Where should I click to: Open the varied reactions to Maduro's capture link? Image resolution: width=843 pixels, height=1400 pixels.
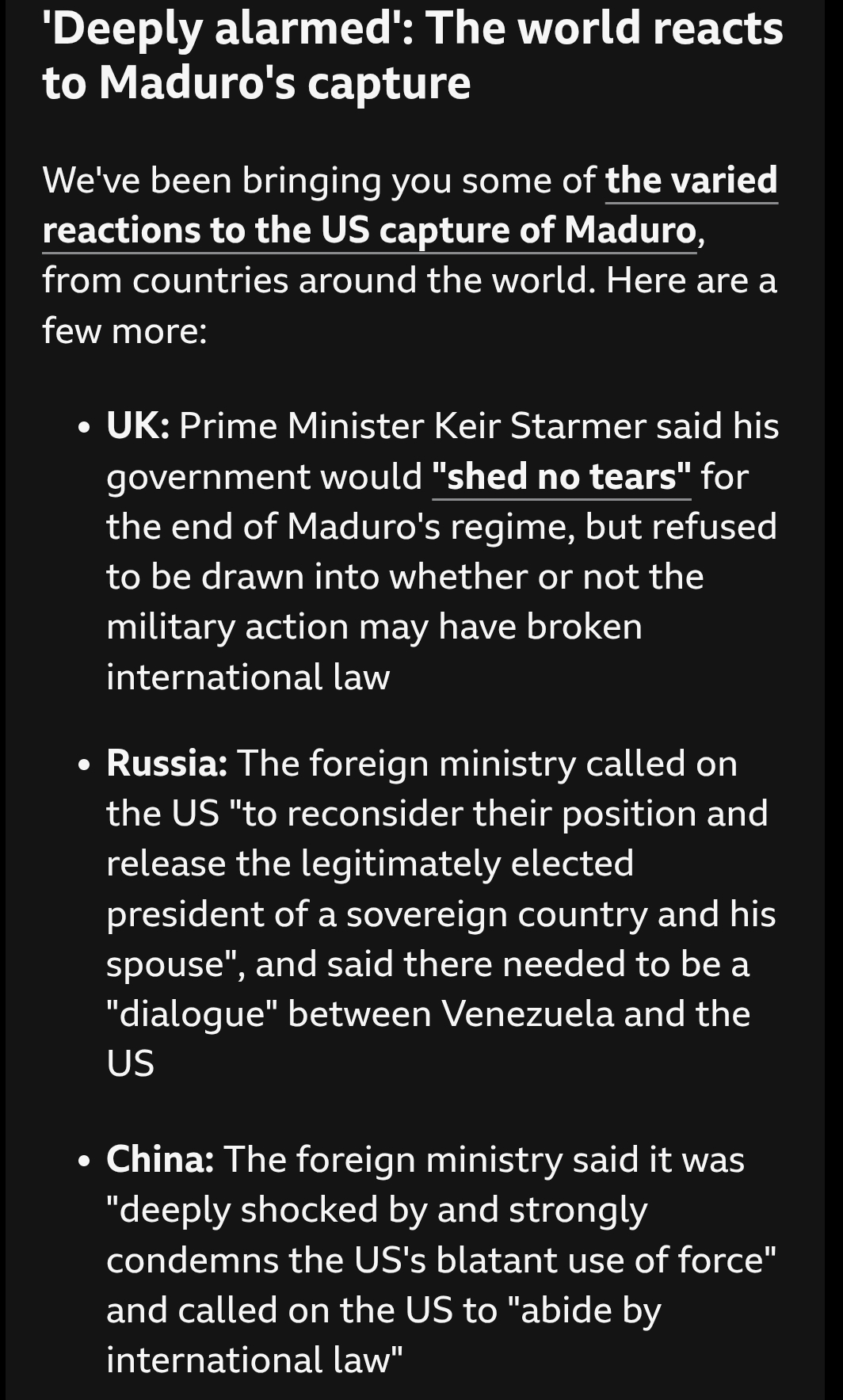pos(369,230)
